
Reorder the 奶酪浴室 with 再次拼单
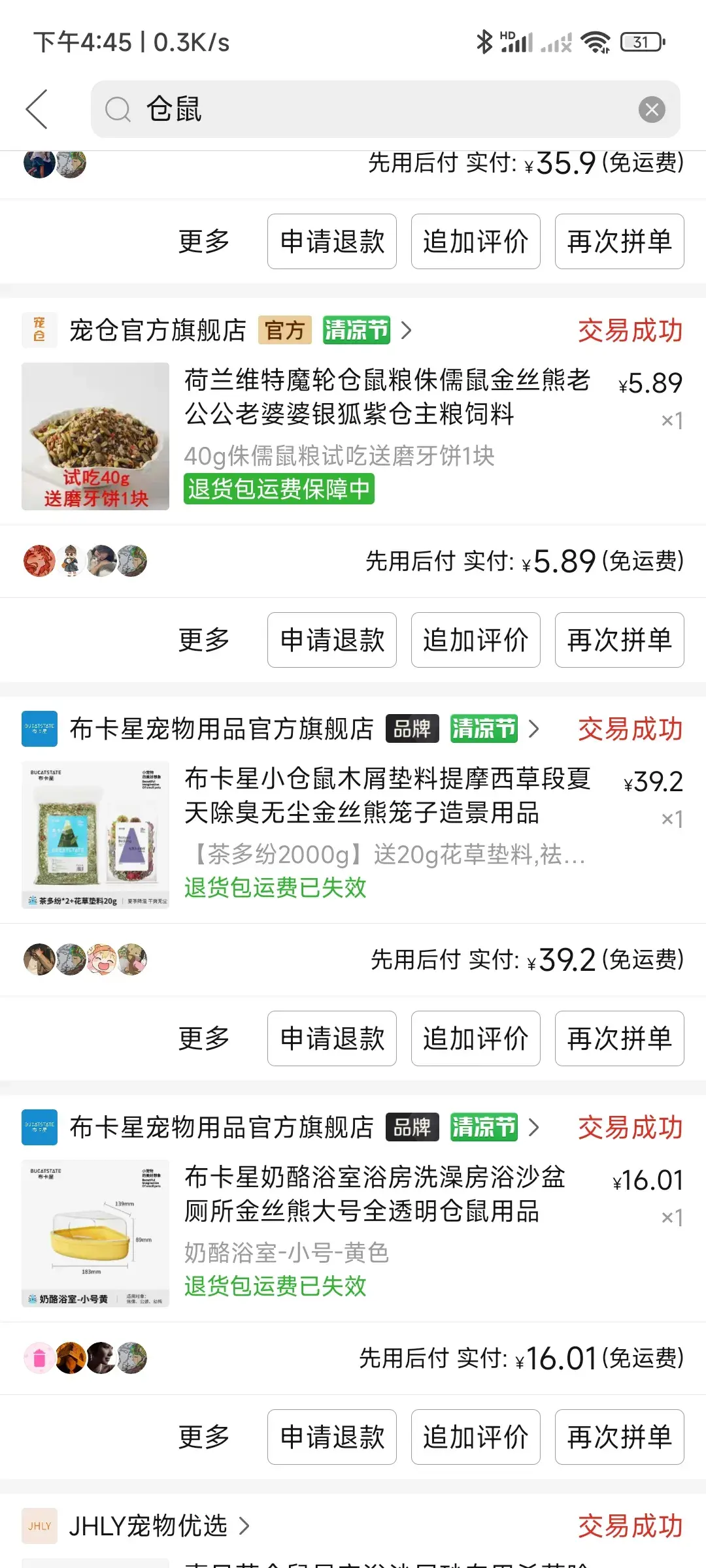(620, 1437)
